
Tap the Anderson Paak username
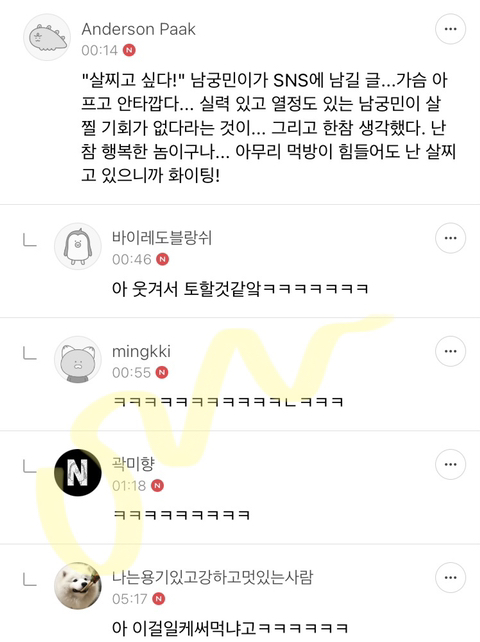click(138, 29)
